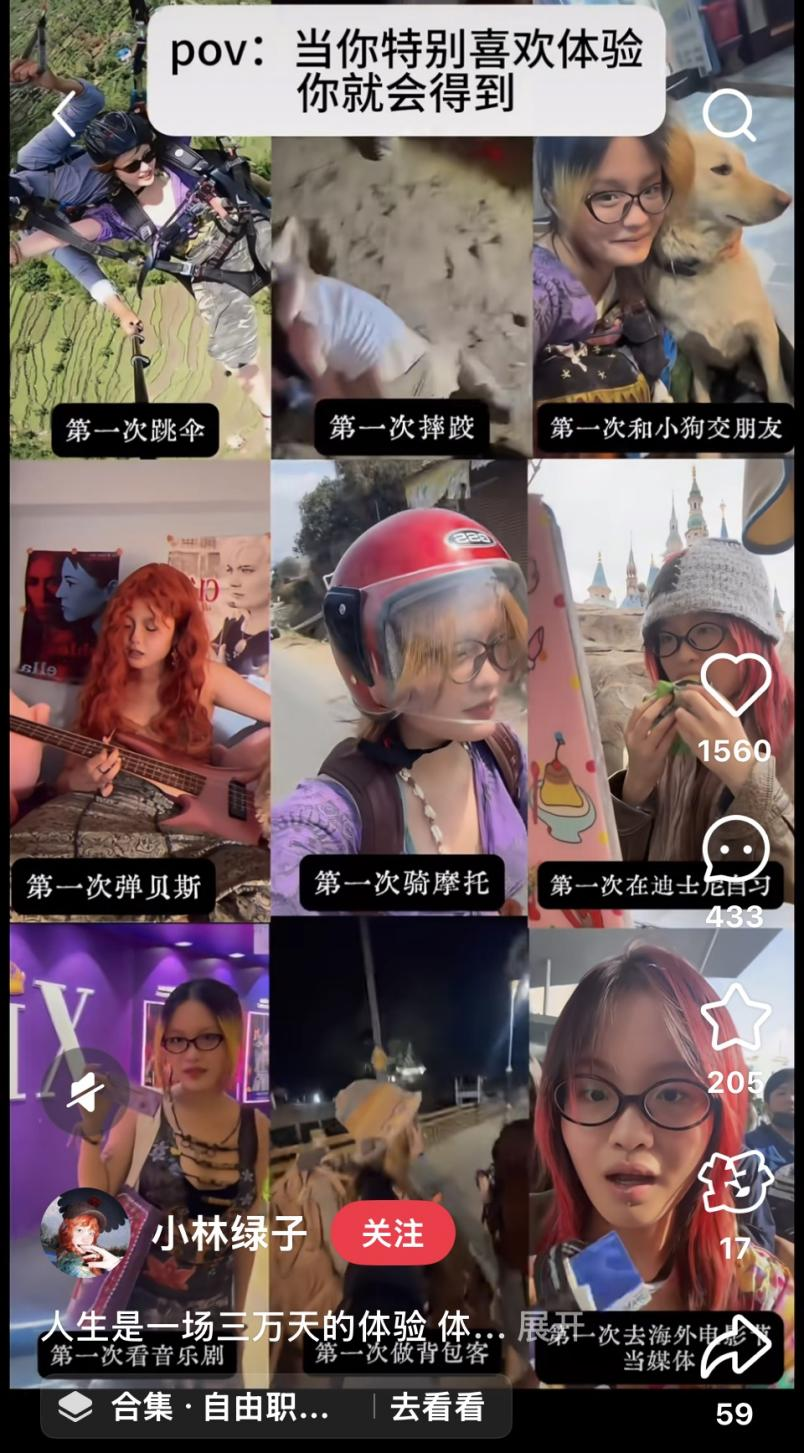The height and width of the screenshot is (1453, 804).
Task: Open 小林绿子's profile avatar
Action: tap(85, 1234)
